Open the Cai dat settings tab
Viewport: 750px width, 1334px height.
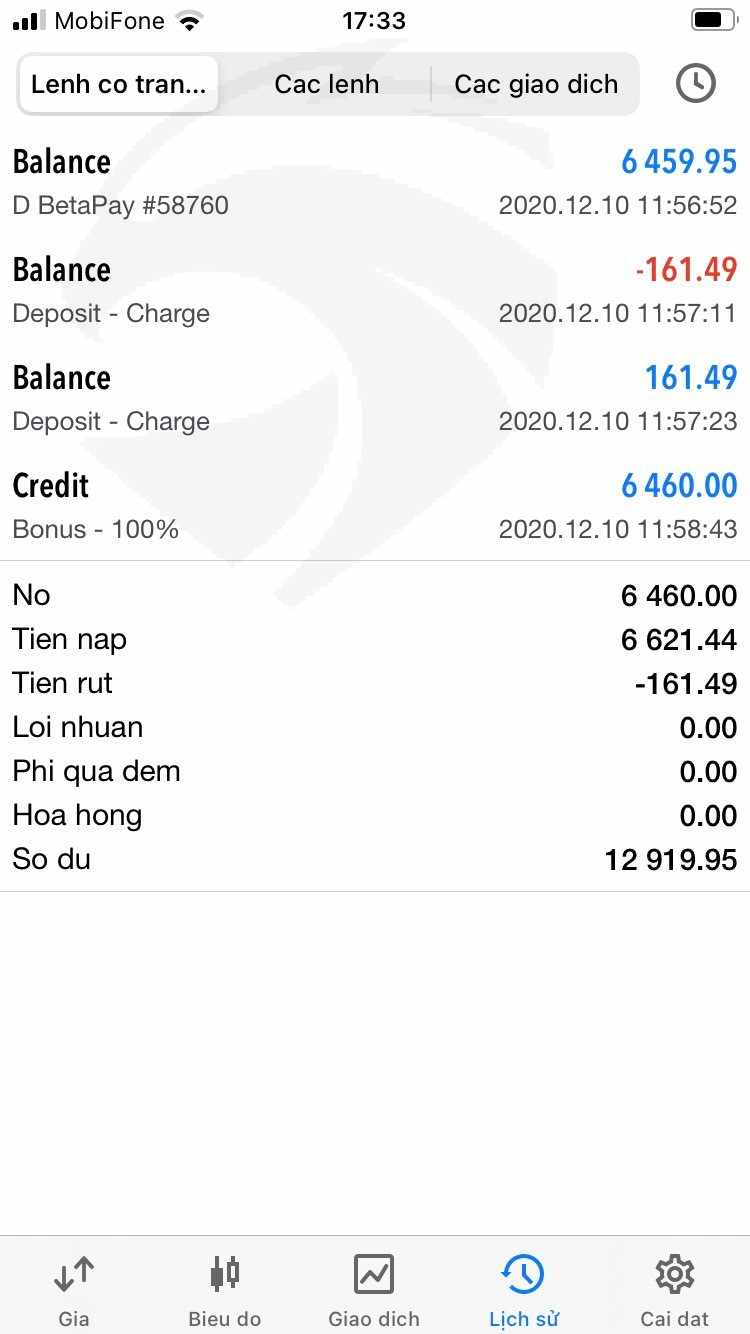point(674,1288)
